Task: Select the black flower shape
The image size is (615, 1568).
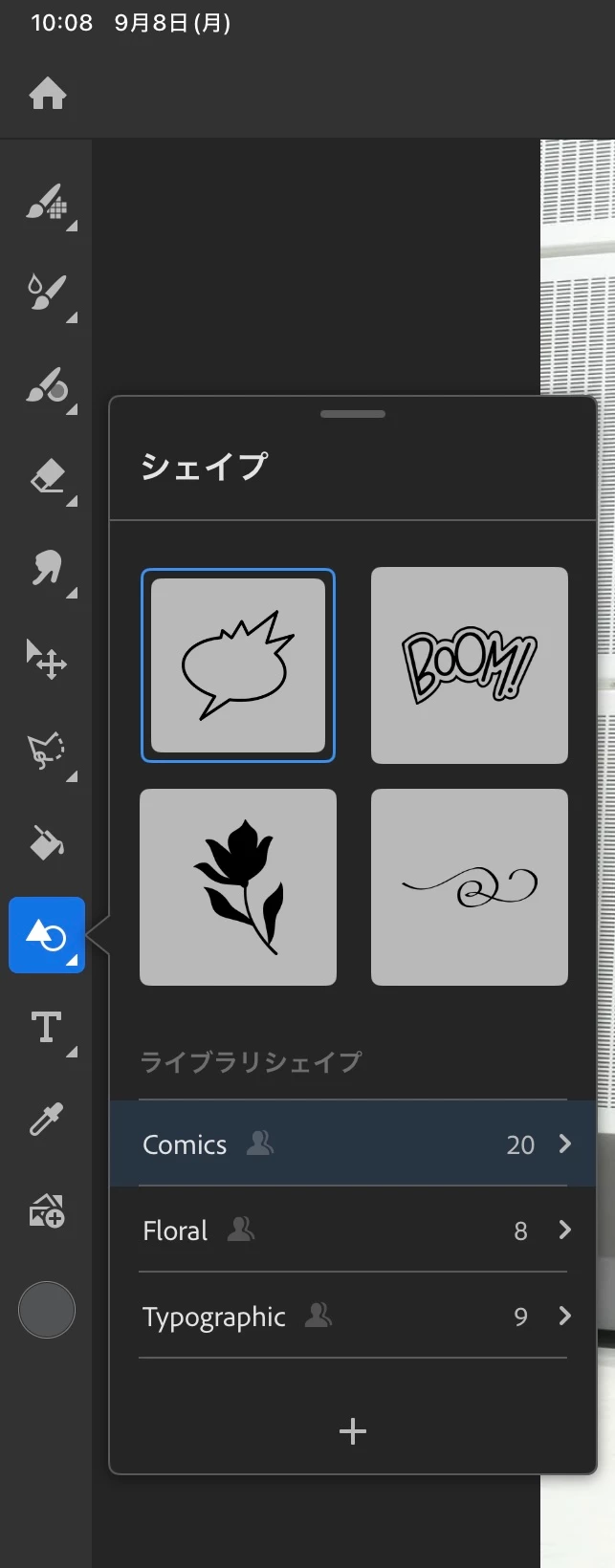Action: point(238,886)
